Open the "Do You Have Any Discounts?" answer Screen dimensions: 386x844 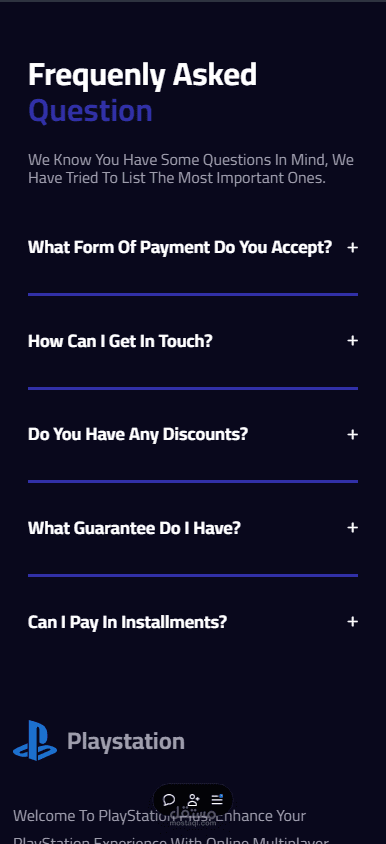193,434
